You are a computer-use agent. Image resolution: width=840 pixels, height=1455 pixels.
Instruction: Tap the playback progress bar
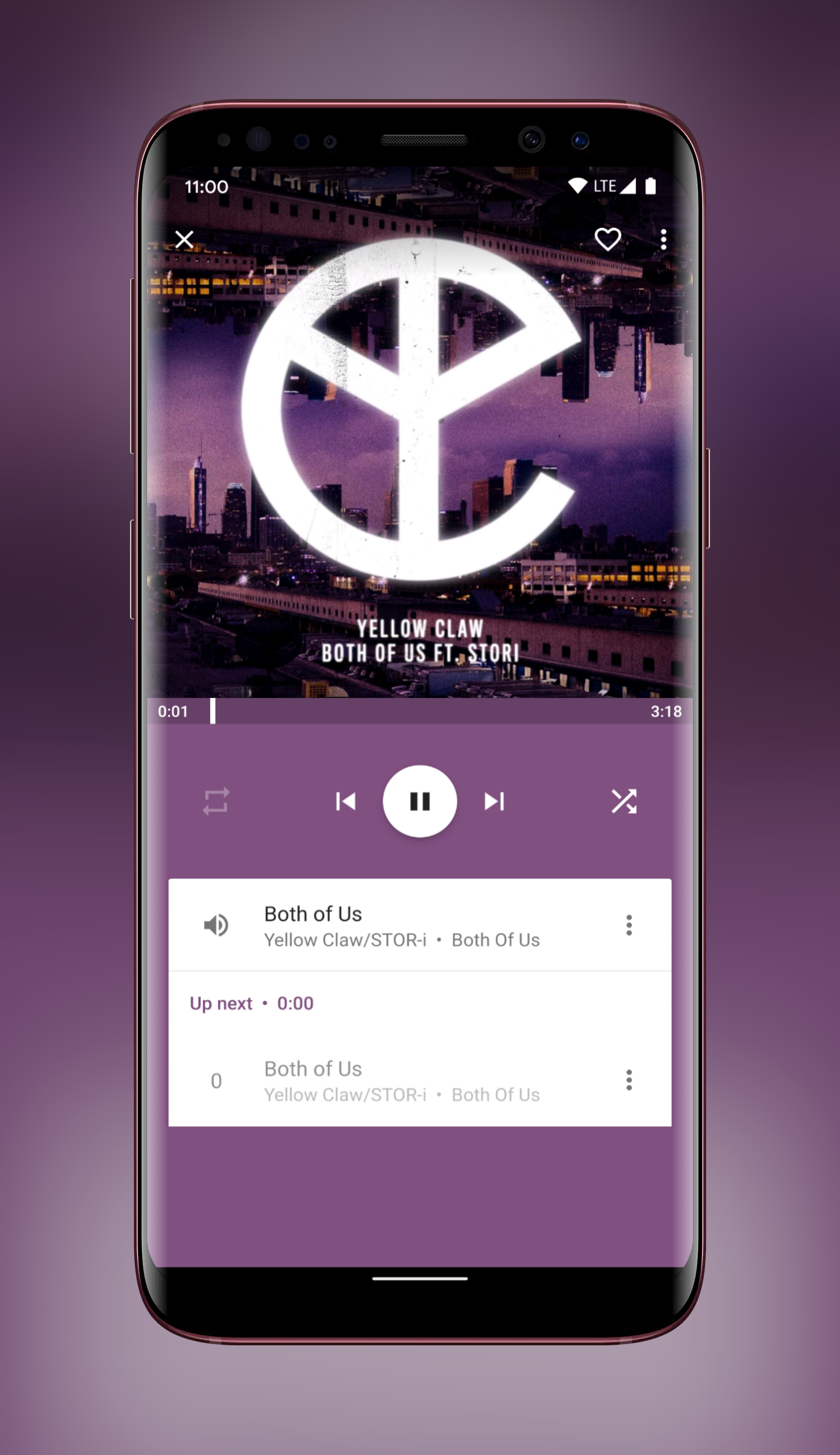point(420,711)
